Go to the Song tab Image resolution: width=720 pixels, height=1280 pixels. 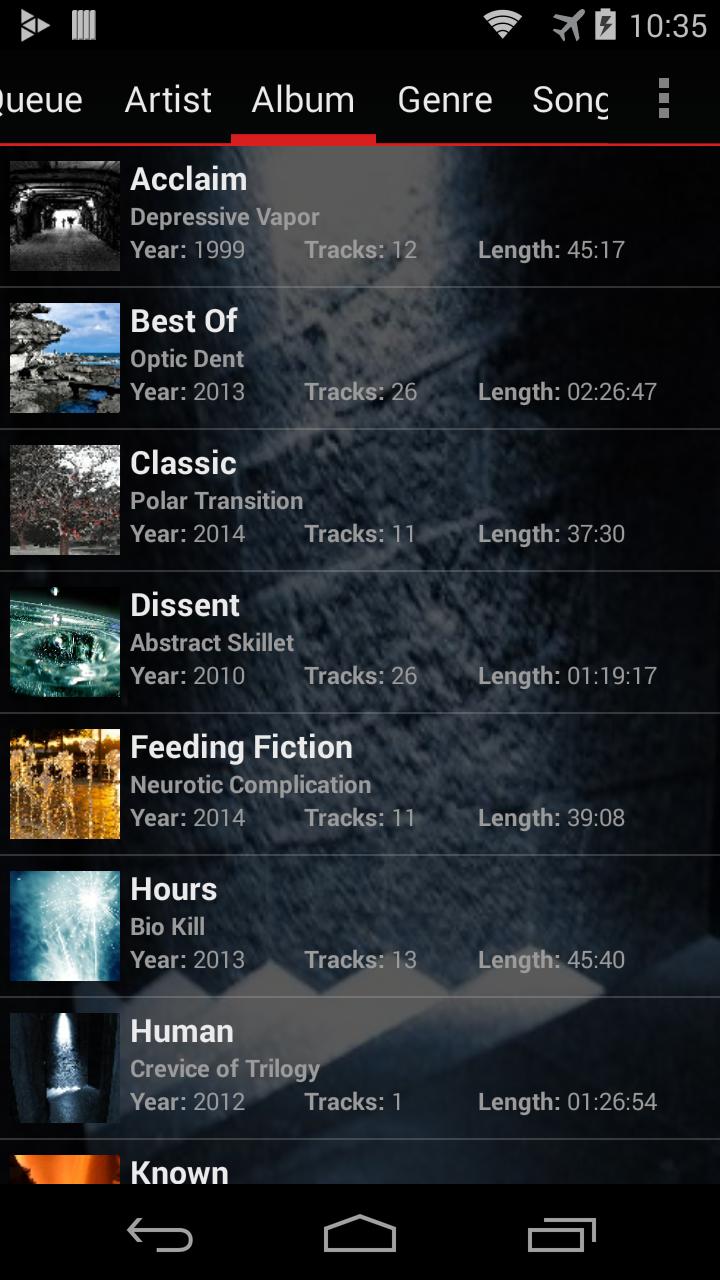(x=570, y=99)
